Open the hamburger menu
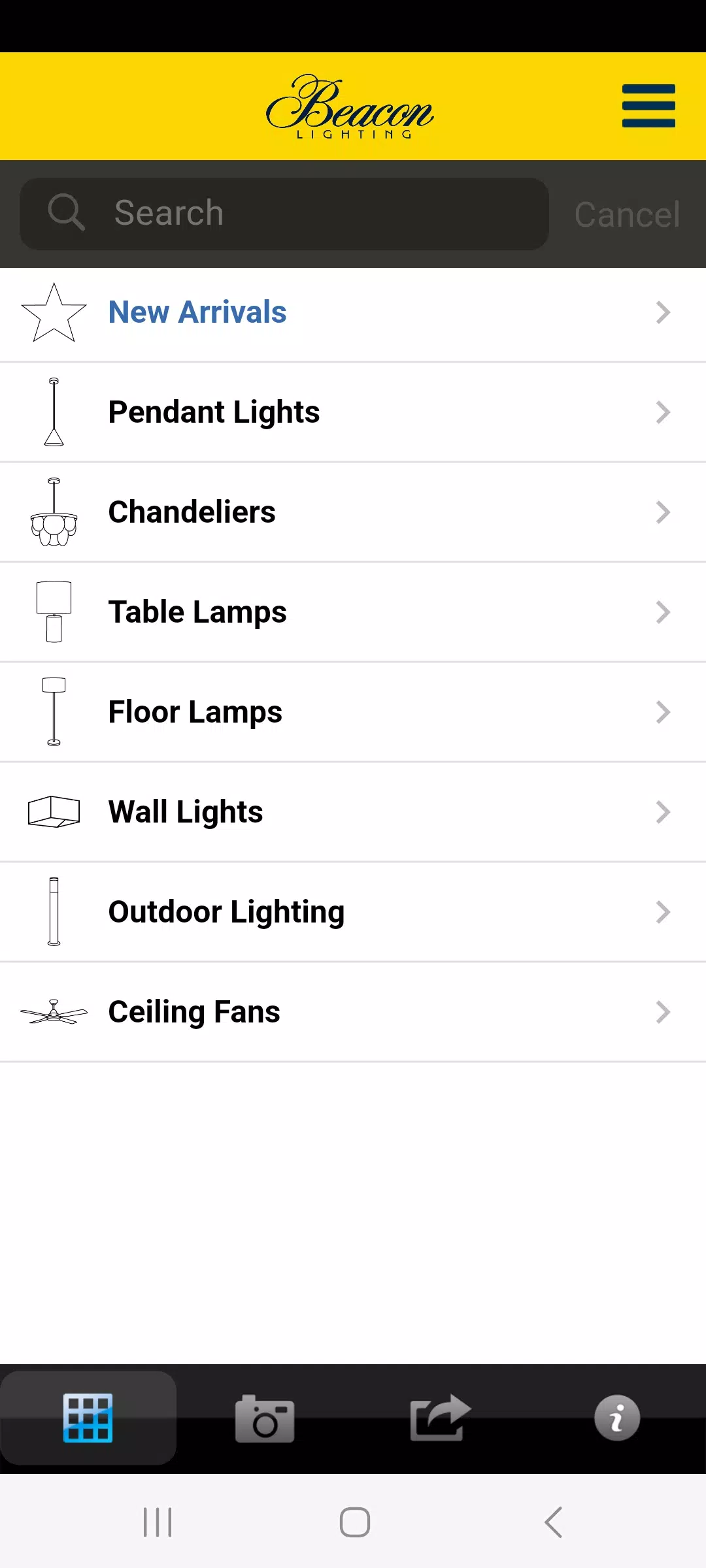Screen dimensions: 706x1568 [648, 106]
